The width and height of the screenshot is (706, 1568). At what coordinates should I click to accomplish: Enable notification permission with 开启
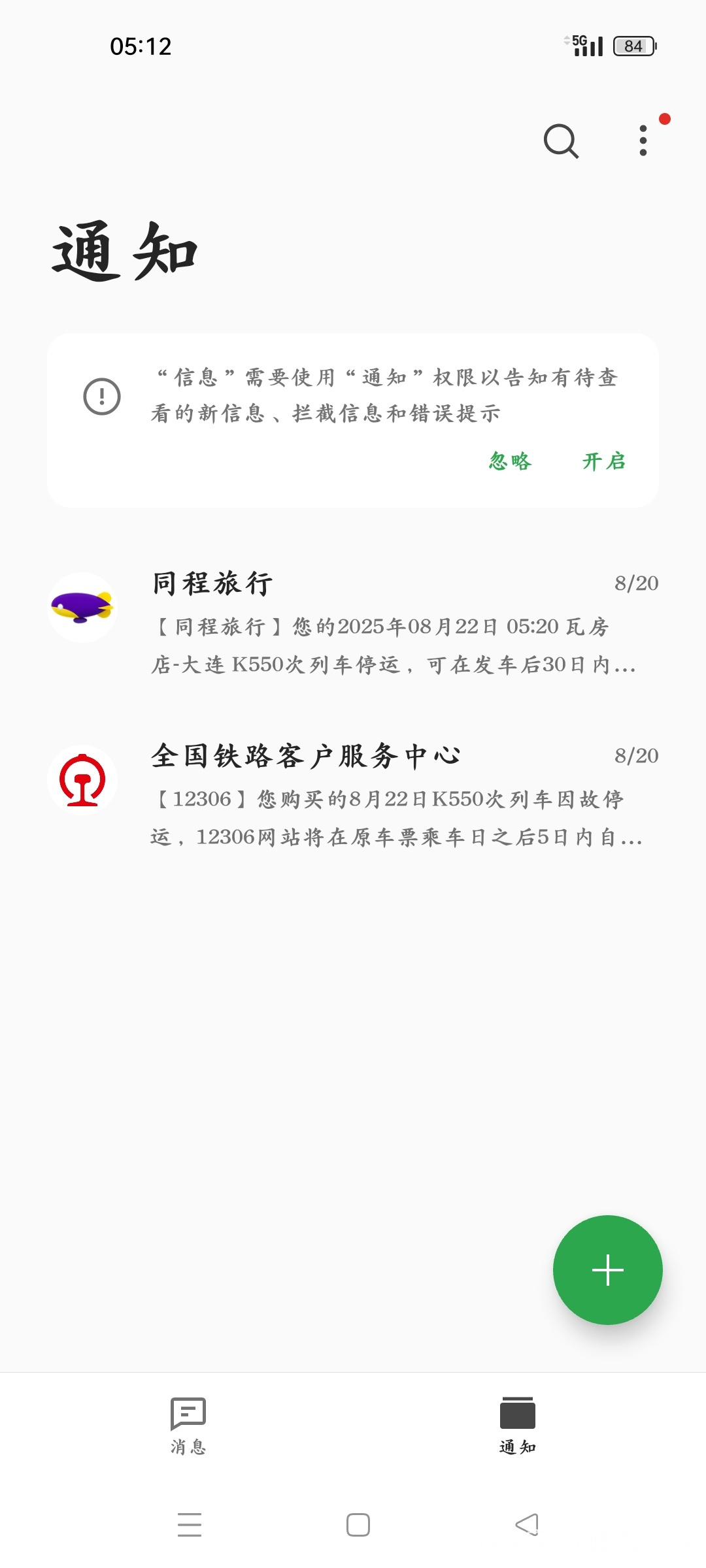(604, 461)
